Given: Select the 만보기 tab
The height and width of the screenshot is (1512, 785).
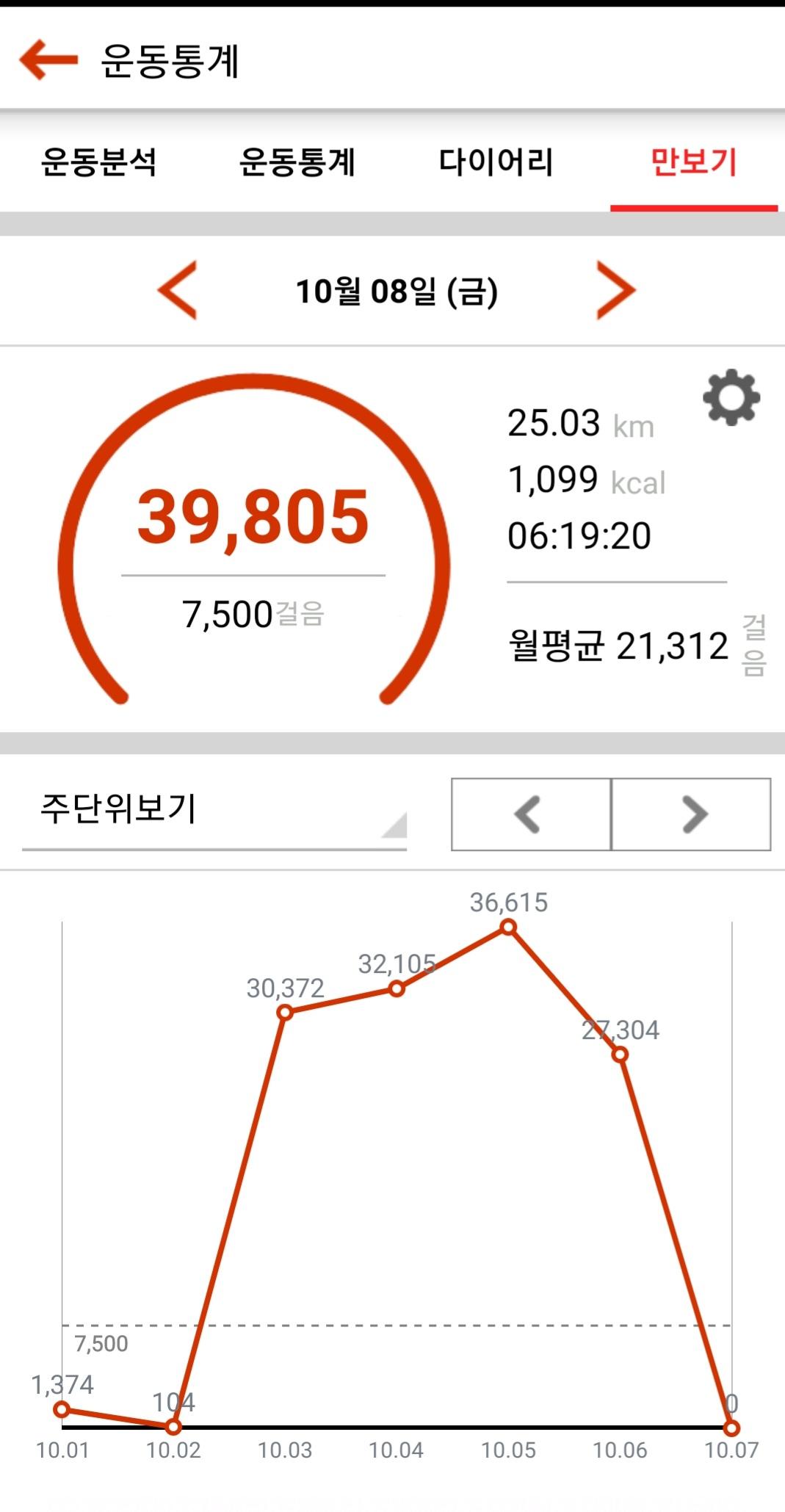Looking at the screenshot, I should point(693,162).
